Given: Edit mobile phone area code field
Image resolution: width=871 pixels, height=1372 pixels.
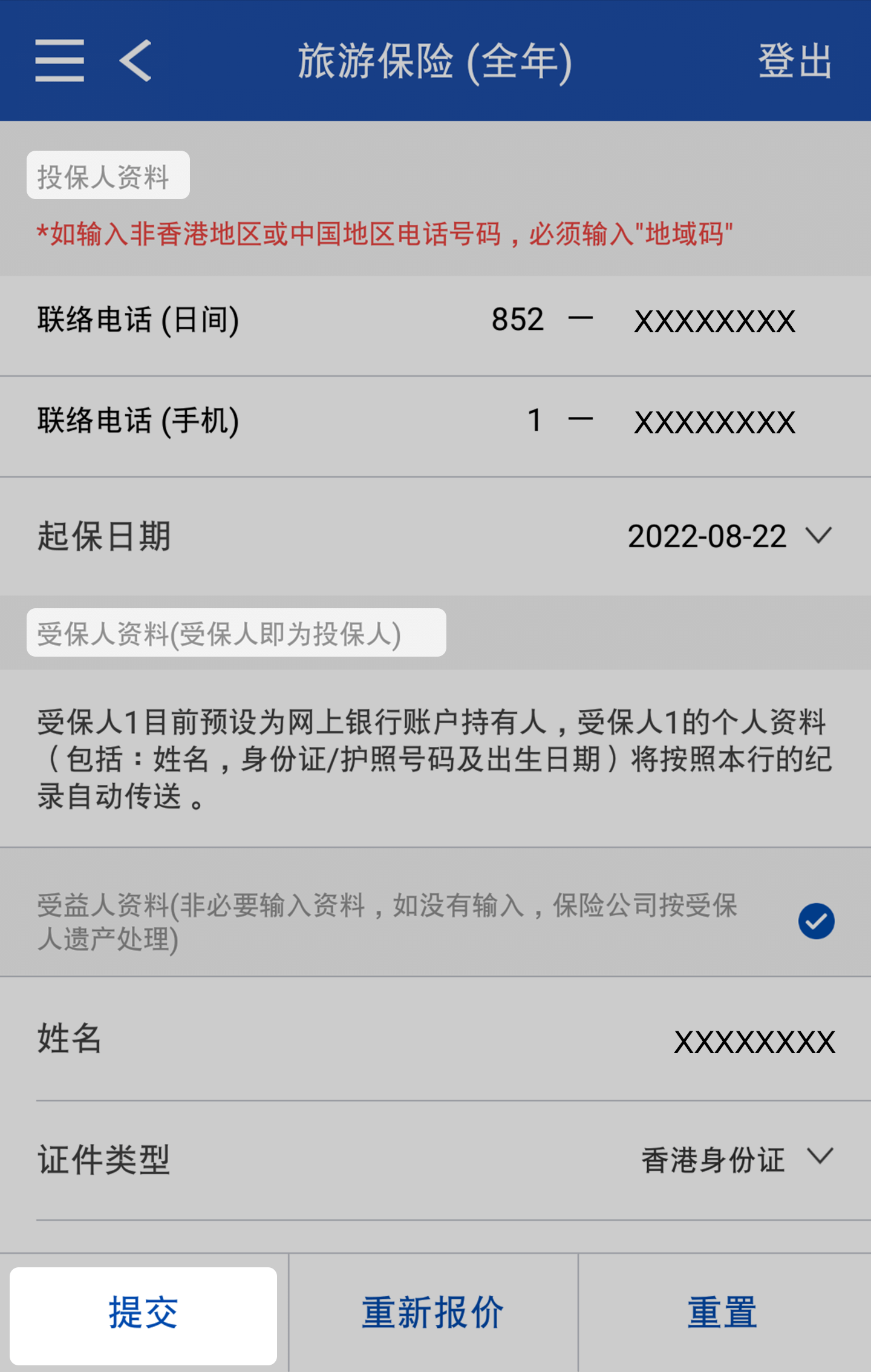Looking at the screenshot, I should (x=534, y=421).
